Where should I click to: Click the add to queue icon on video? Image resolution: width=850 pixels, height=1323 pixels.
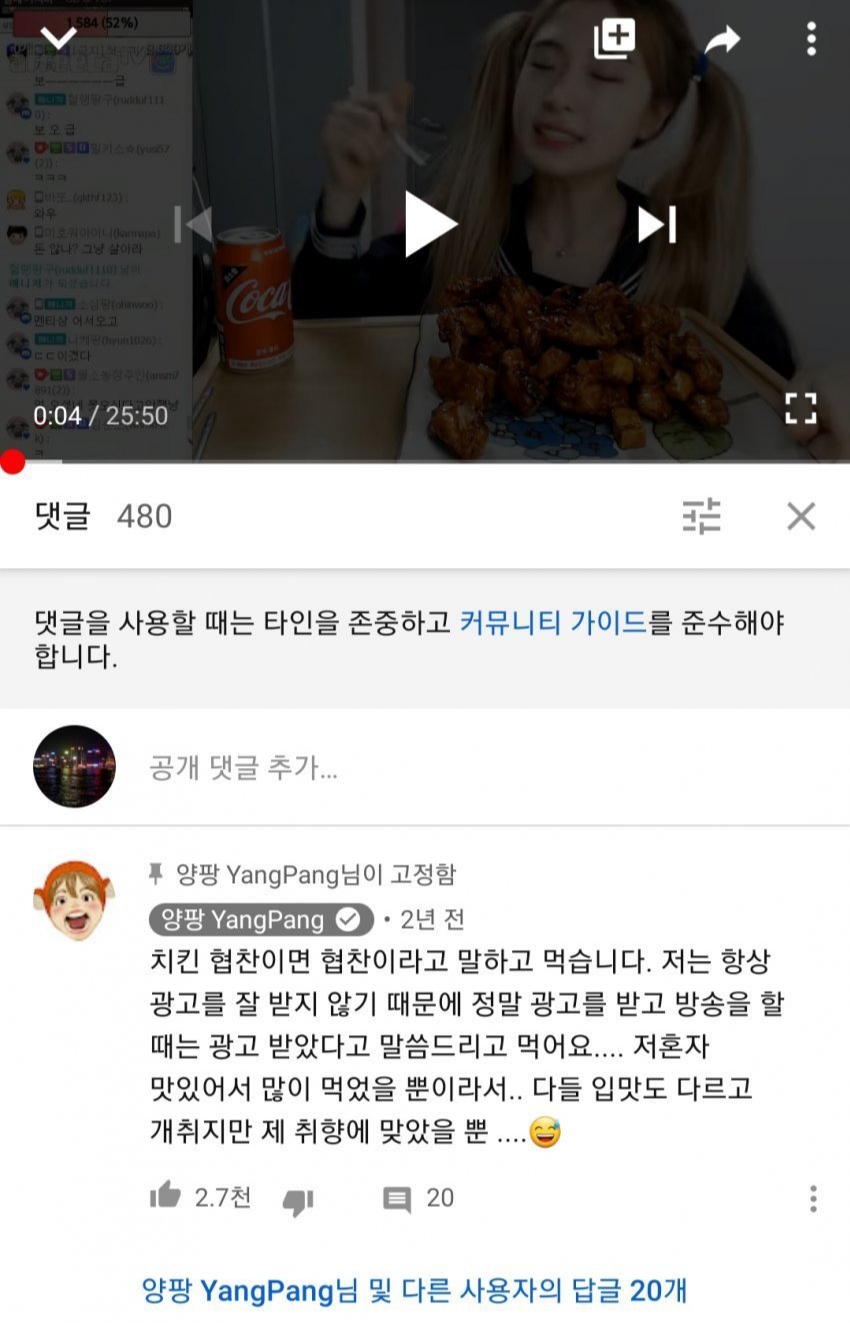coord(614,36)
